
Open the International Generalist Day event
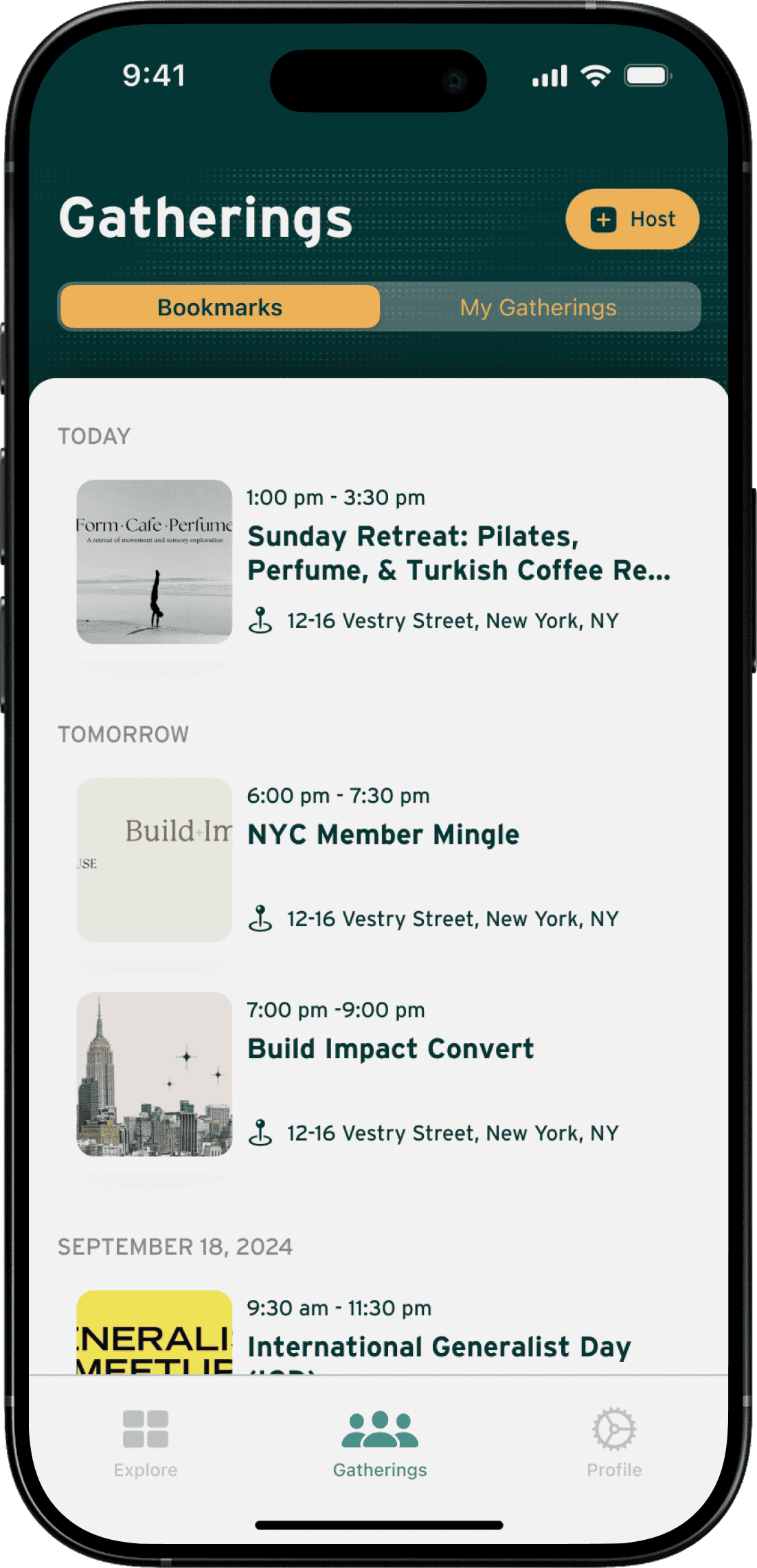click(438, 1345)
